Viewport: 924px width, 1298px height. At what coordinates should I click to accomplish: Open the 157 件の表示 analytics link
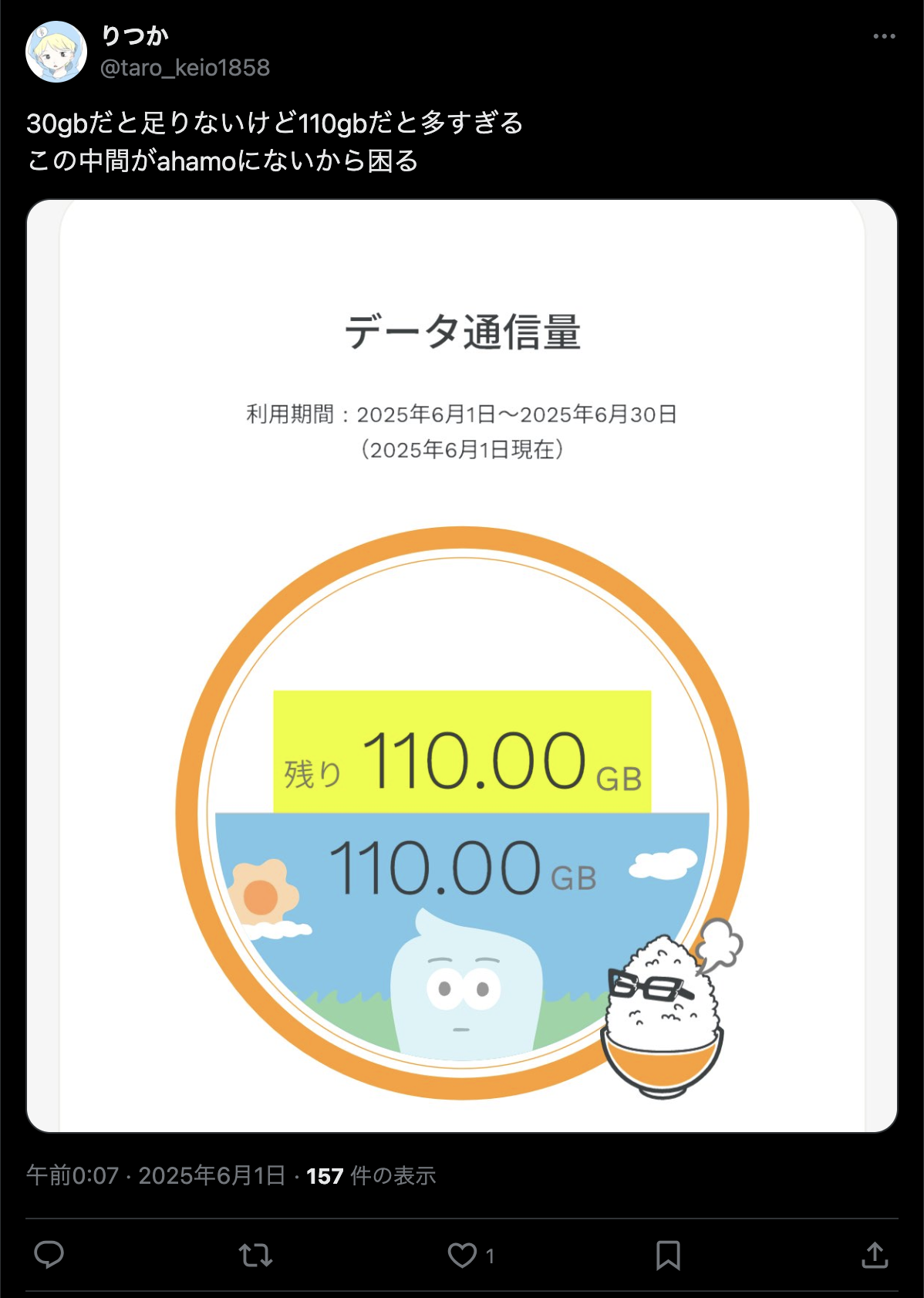pos(372,1176)
